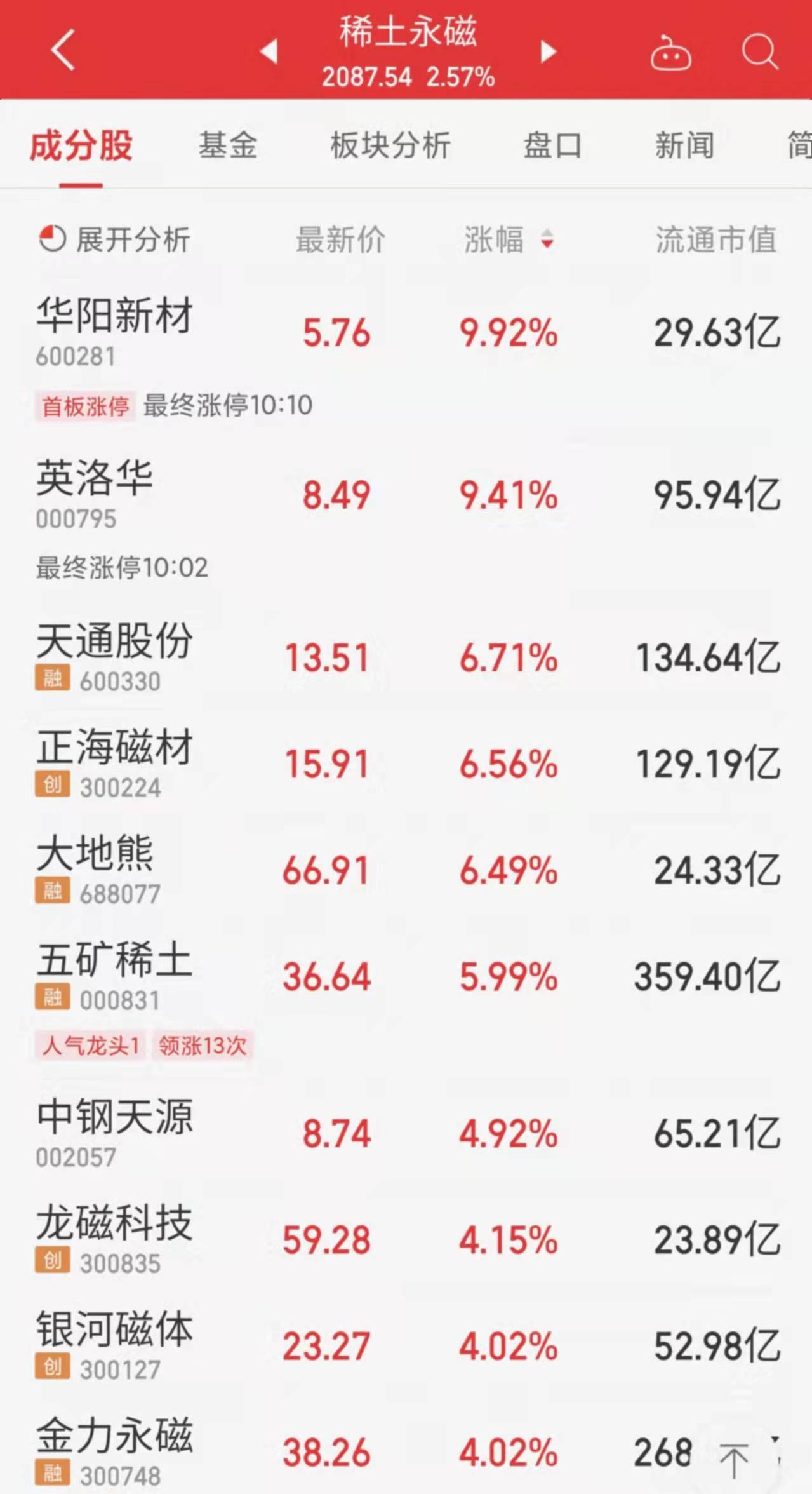The height and width of the screenshot is (1494, 812).
Task: Open stock 正海磁材 300224
Action: [406, 763]
